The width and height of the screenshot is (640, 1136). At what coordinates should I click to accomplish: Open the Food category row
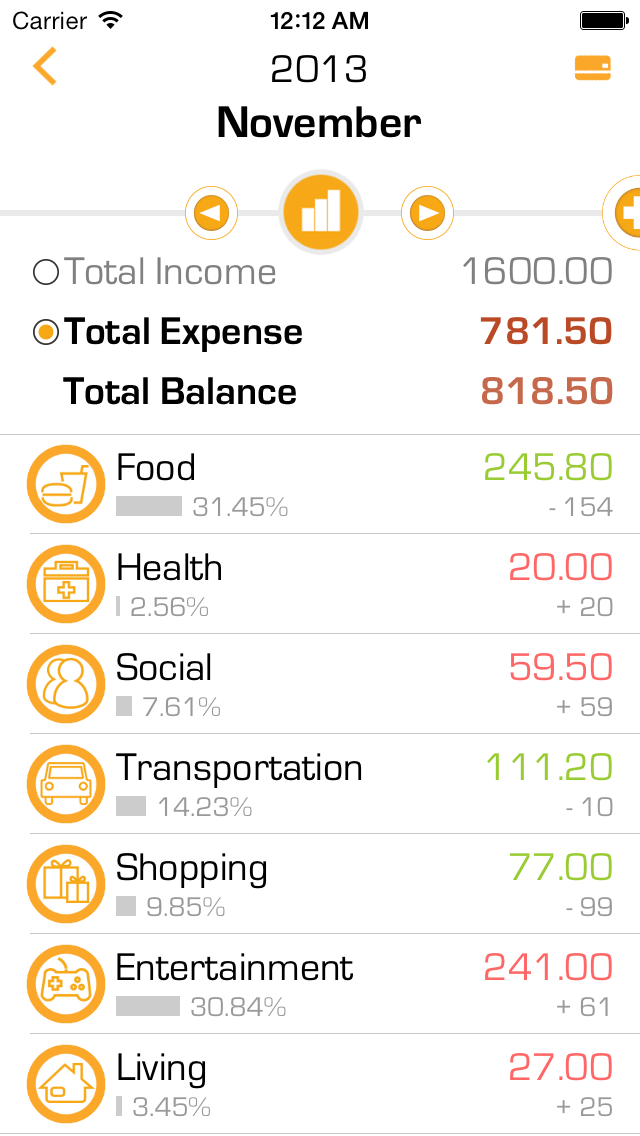[x=320, y=485]
